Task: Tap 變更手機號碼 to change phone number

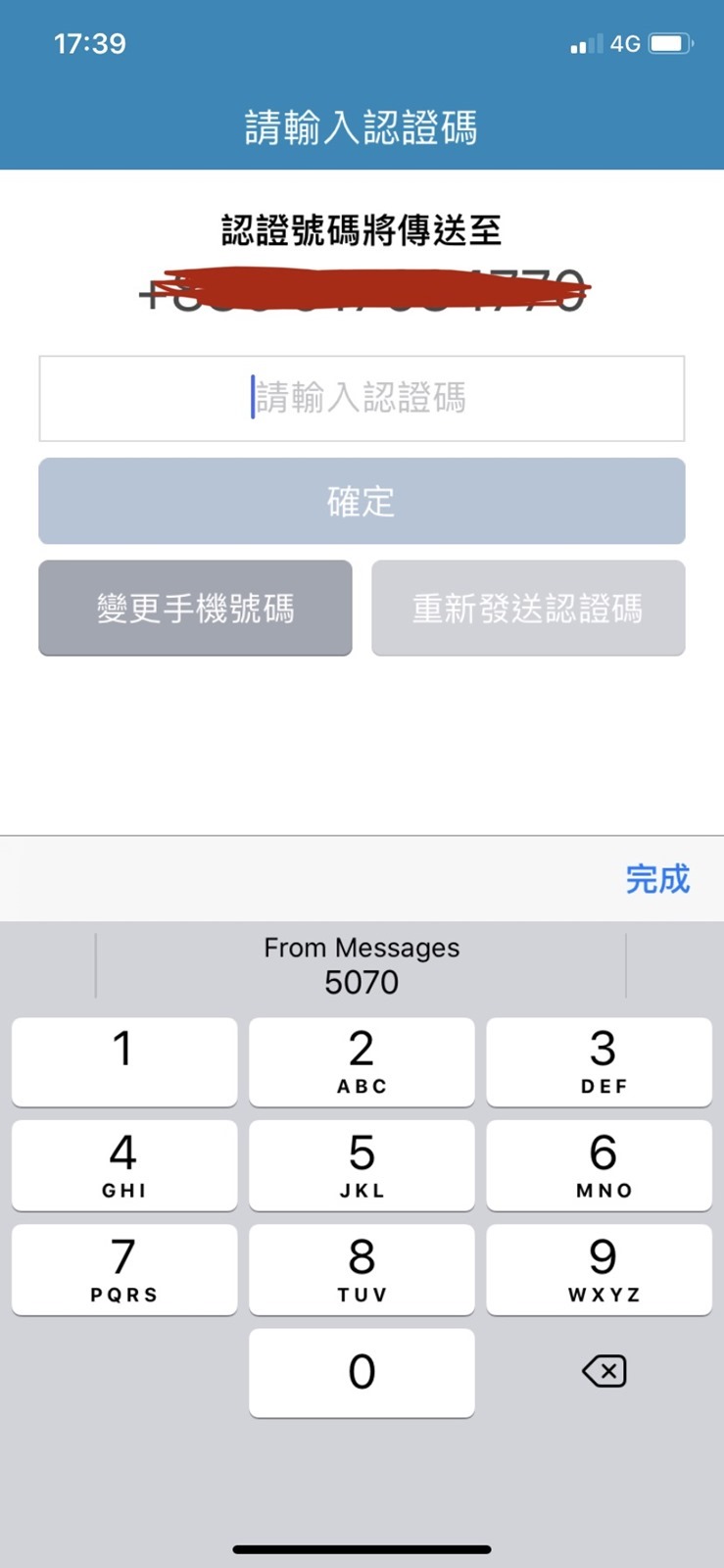Action: coord(195,608)
